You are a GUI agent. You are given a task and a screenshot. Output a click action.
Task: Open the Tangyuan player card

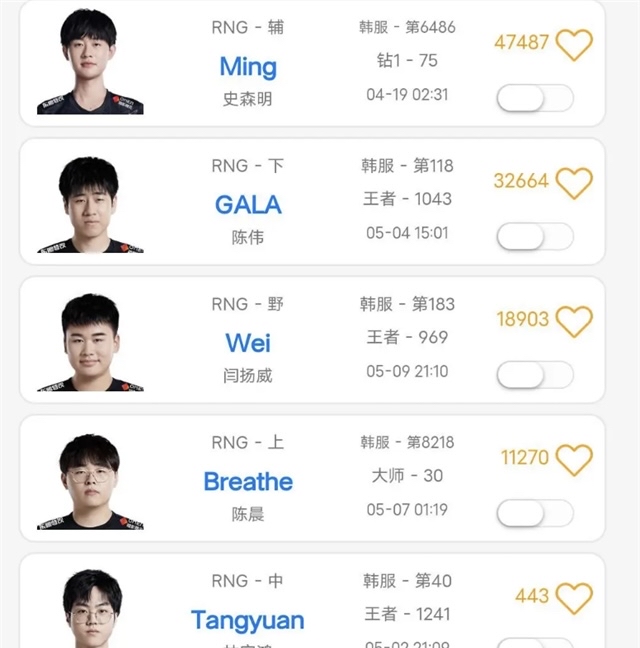coord(248,620)
